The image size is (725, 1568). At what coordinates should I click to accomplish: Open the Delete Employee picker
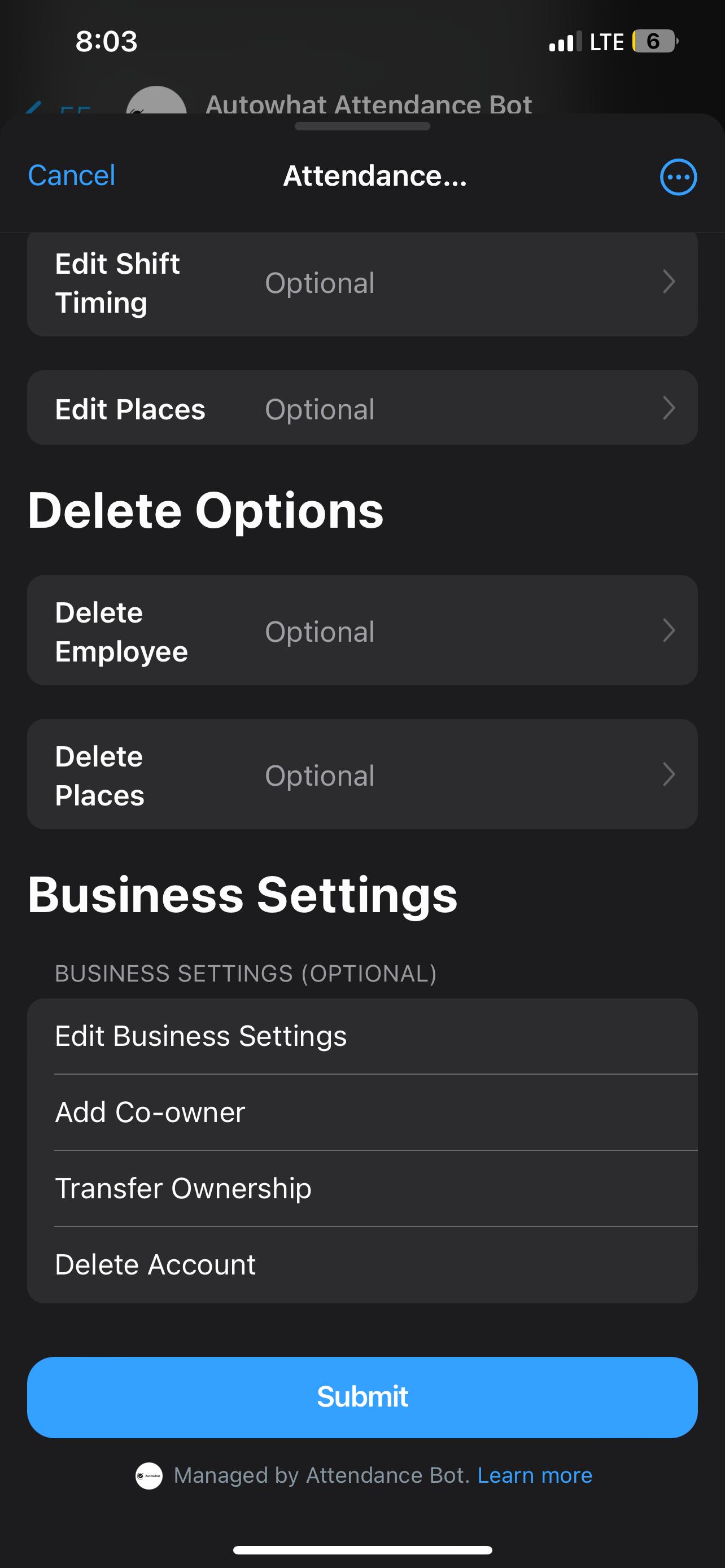click(362, 630)
